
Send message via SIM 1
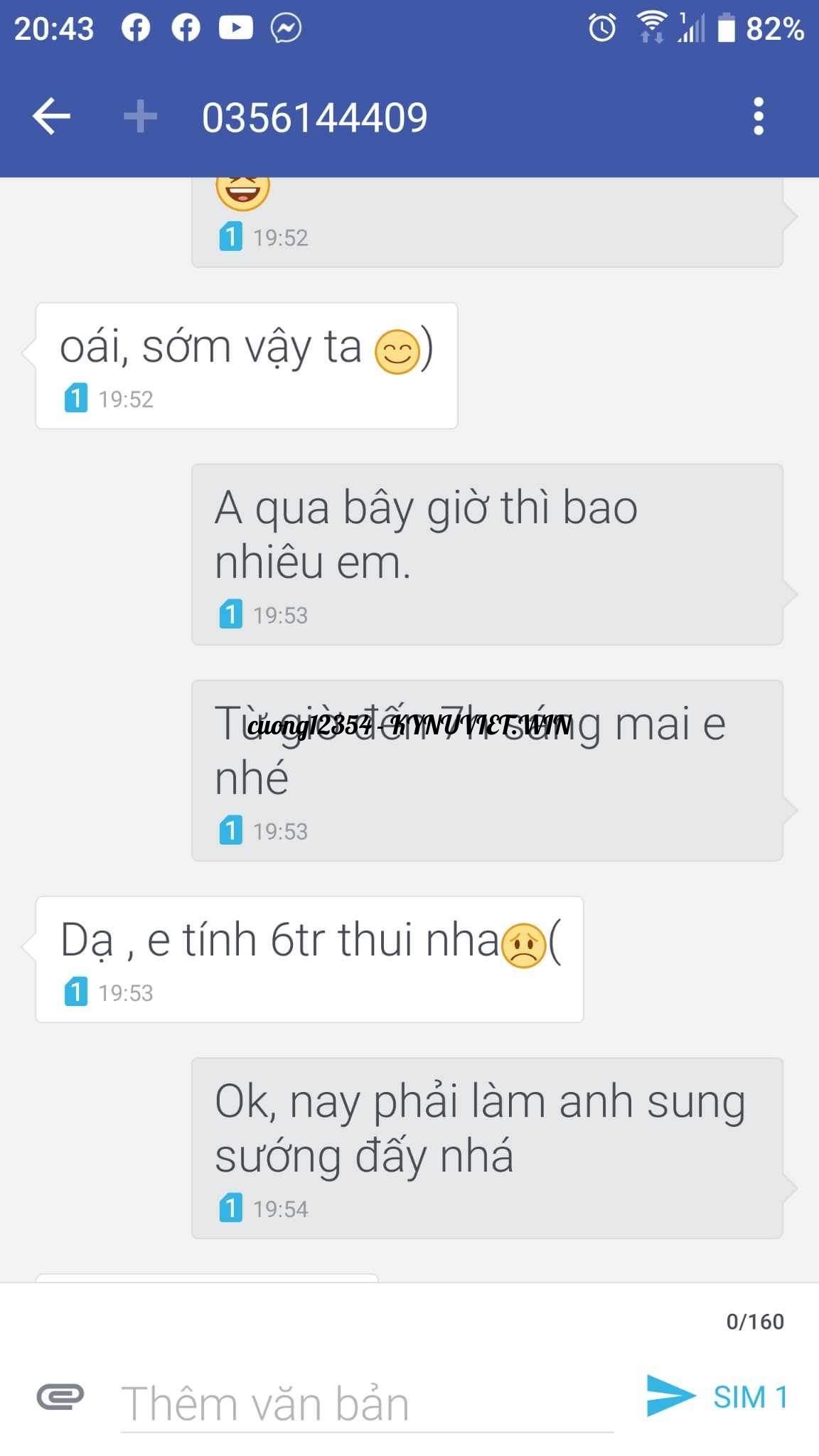716,1397
